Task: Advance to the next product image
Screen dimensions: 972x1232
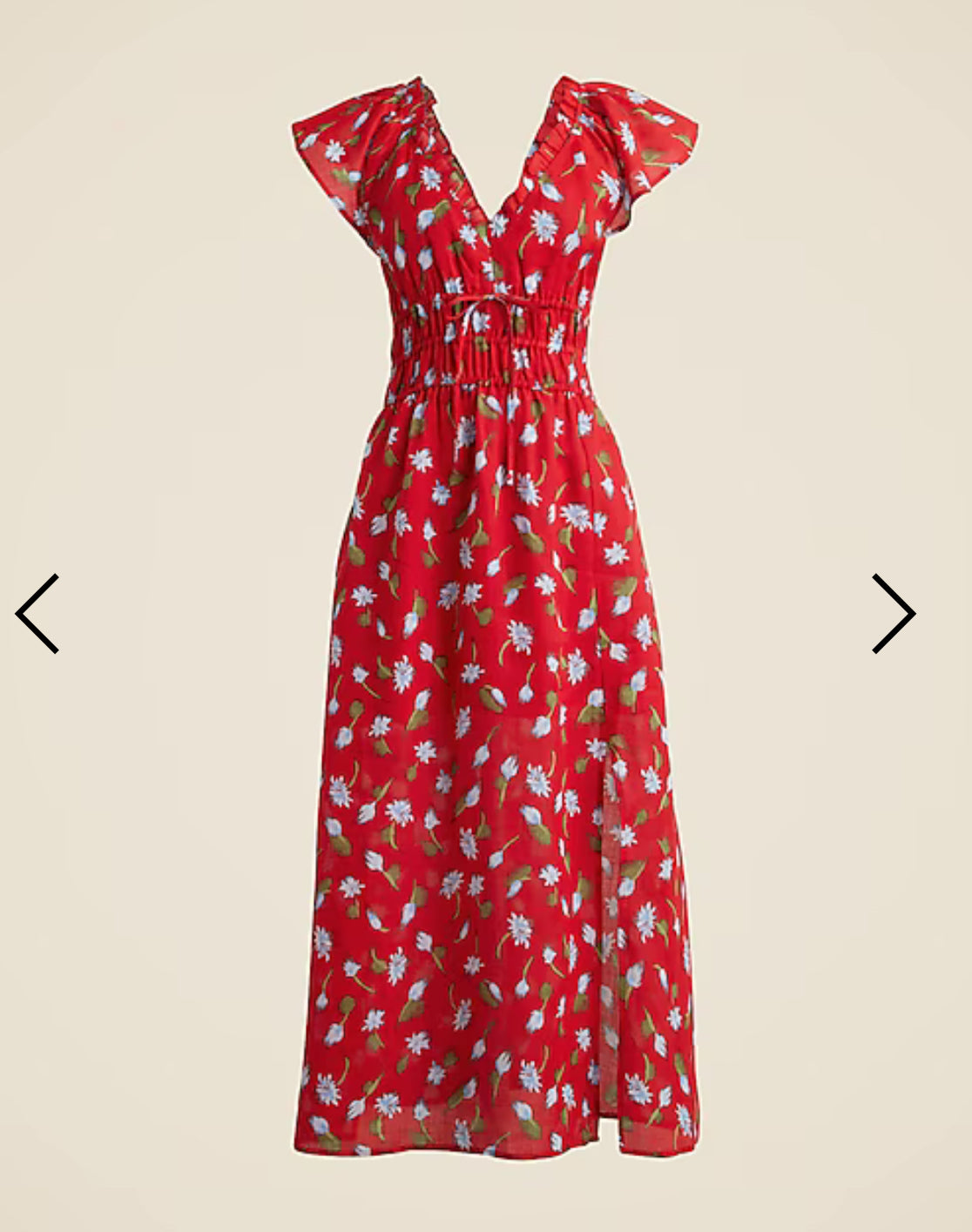Action: [x=894, y=614]
